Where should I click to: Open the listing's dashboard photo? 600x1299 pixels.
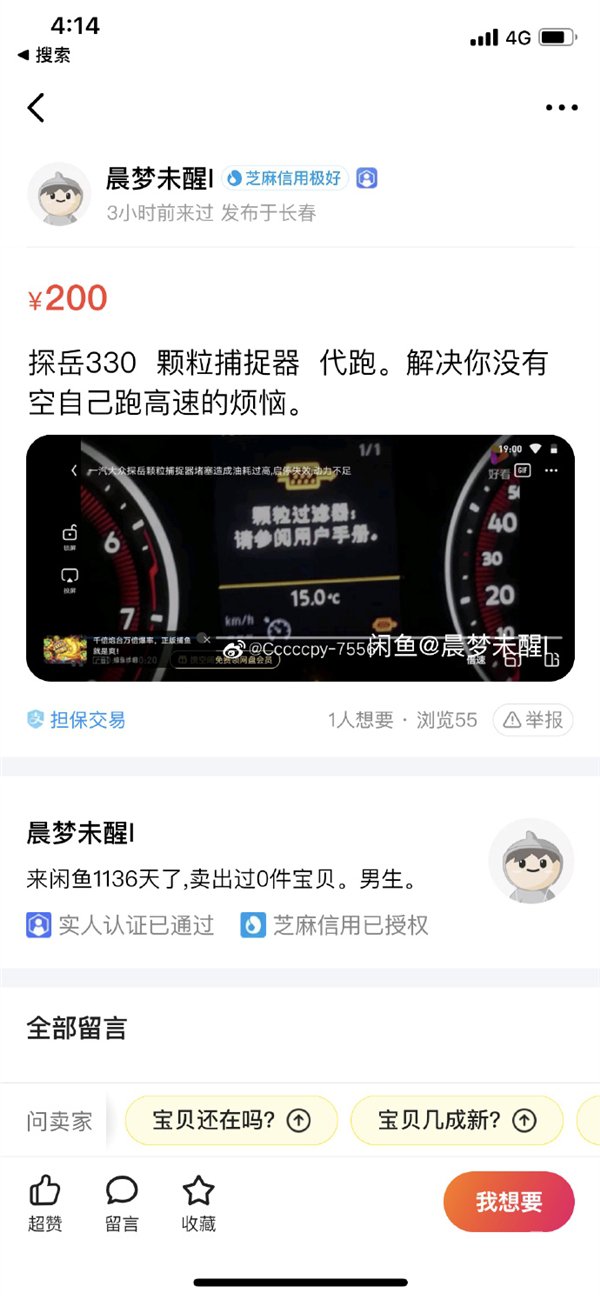pos(300,558)
